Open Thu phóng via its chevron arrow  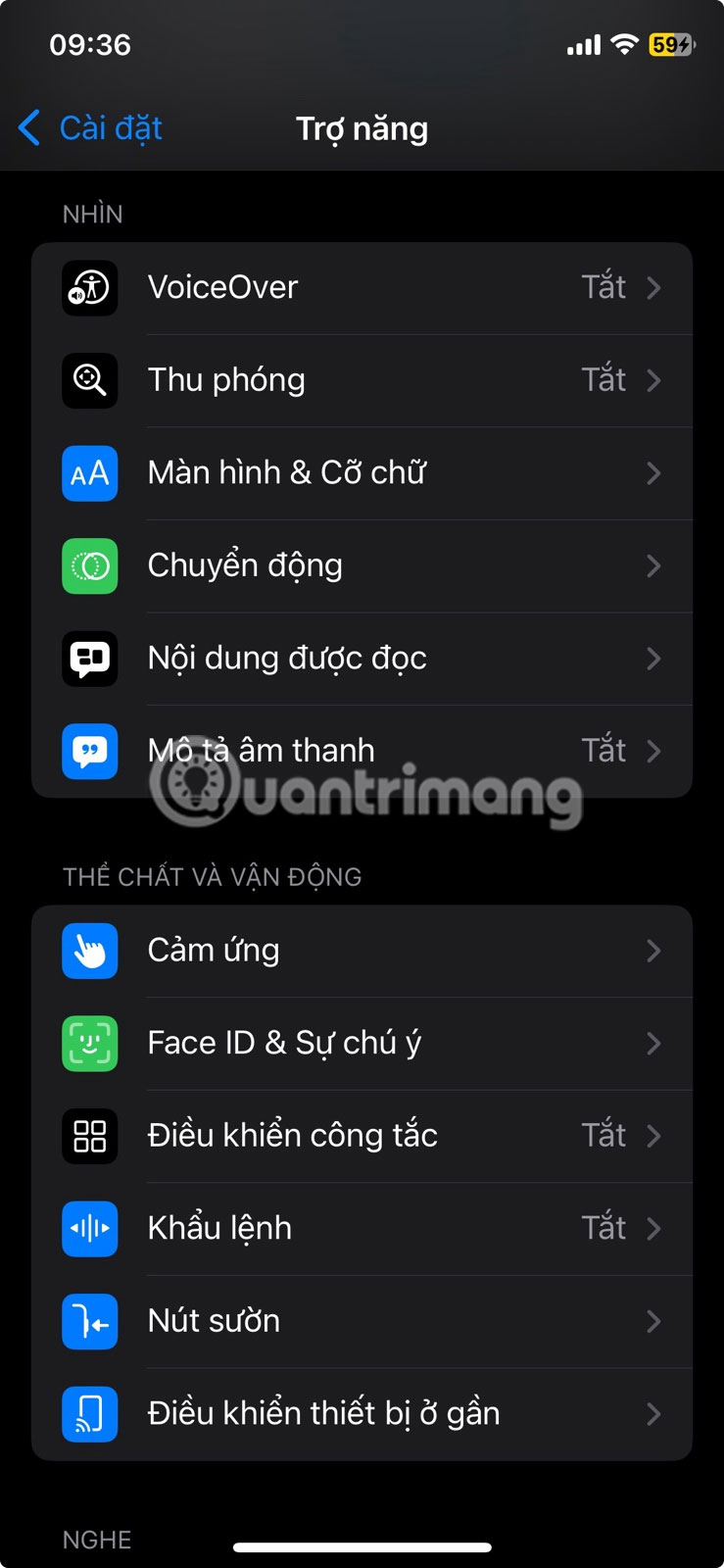pyautogui.click(x=654, y=380)
